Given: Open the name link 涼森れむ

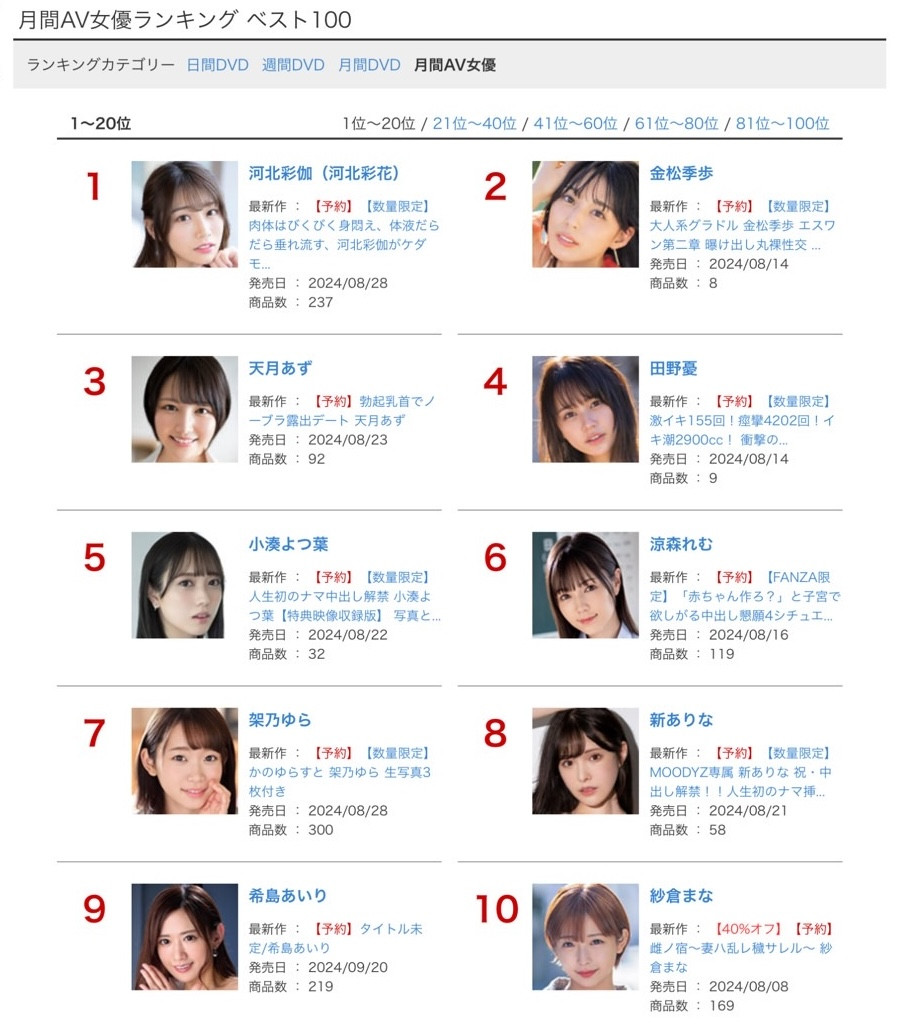Looking at the screenshot, I should (681, 544).
